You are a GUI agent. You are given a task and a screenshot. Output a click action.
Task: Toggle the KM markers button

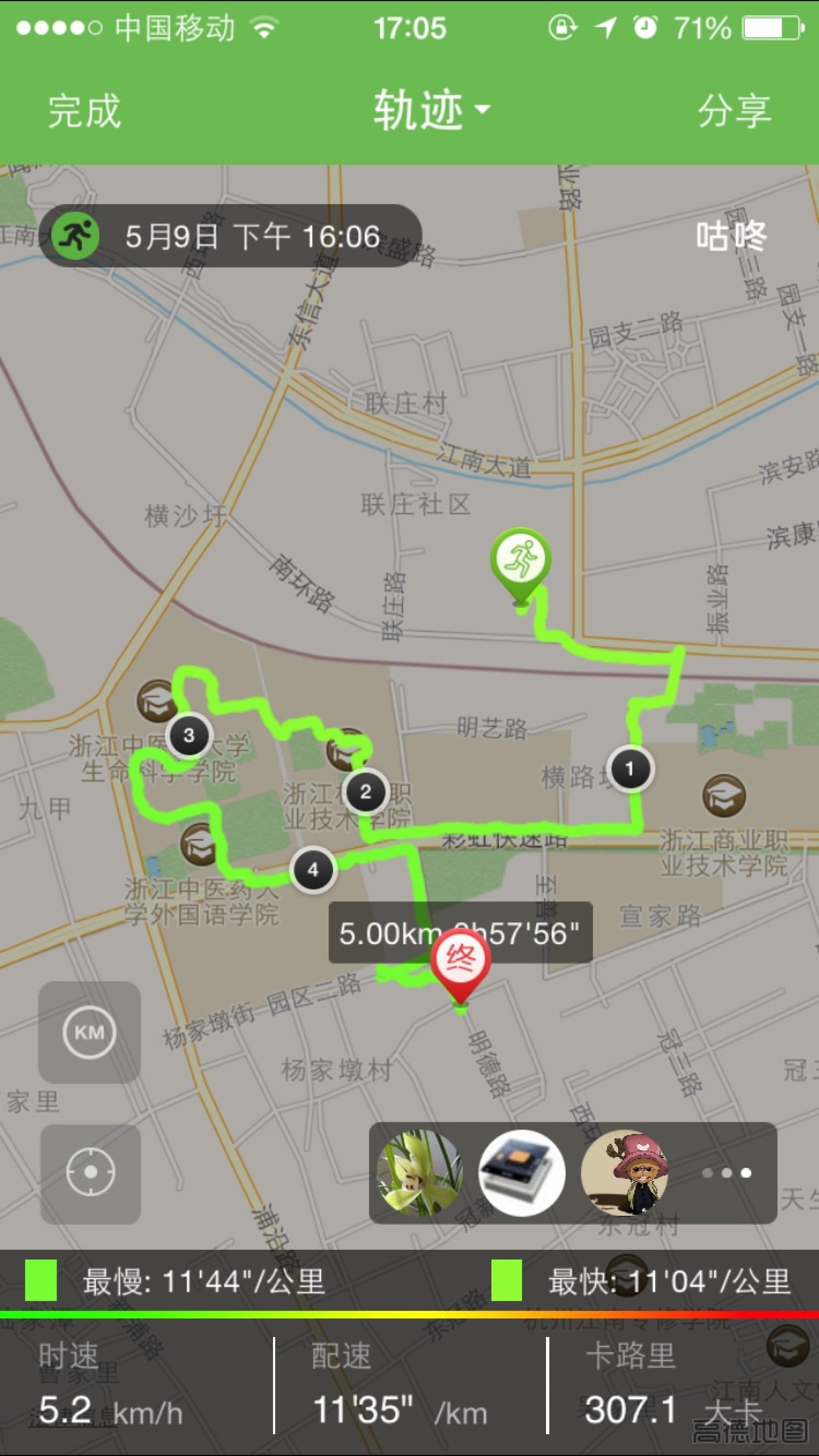[90, 1033]
